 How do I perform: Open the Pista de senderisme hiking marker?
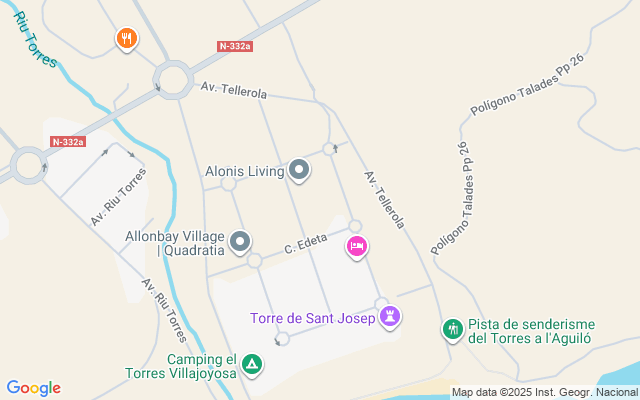[x=452, y=329]
